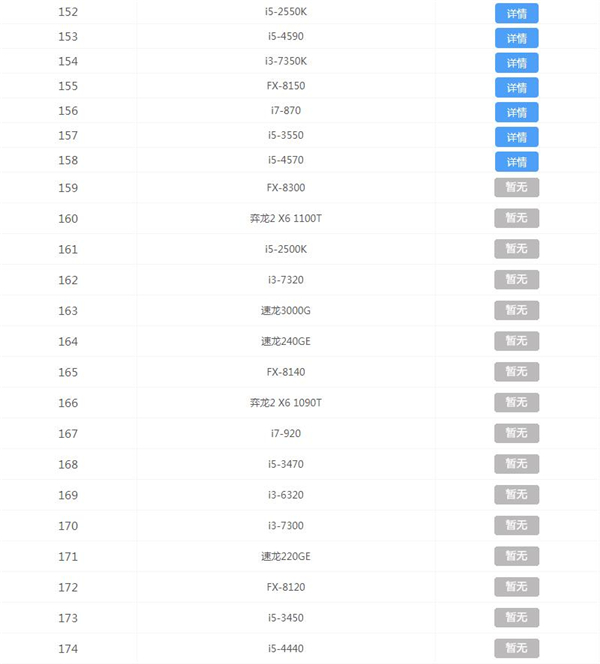
Task: Open 详情 for the i5-2550K
Action: [x=516, y=13]
